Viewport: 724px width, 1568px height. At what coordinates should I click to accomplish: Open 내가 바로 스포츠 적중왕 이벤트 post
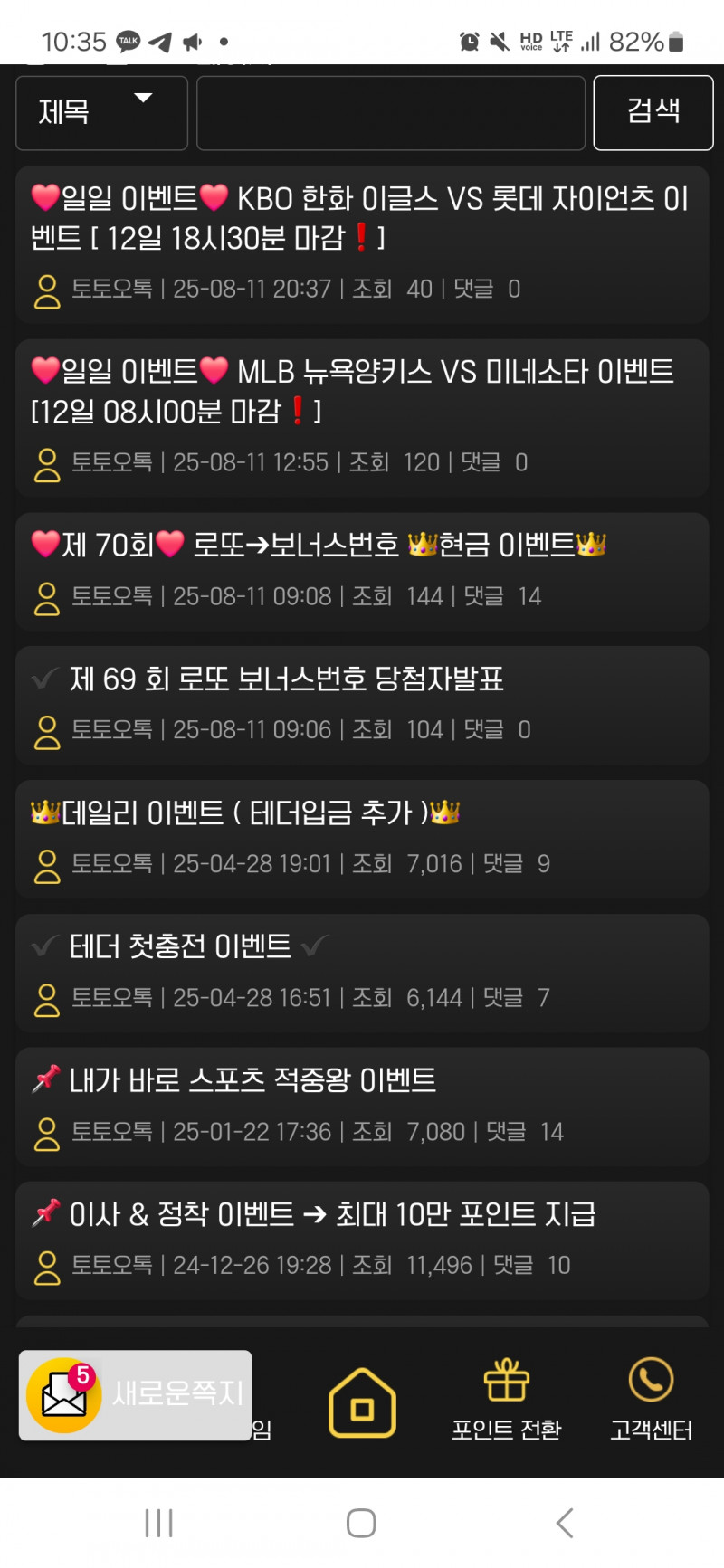point(253,1080)
